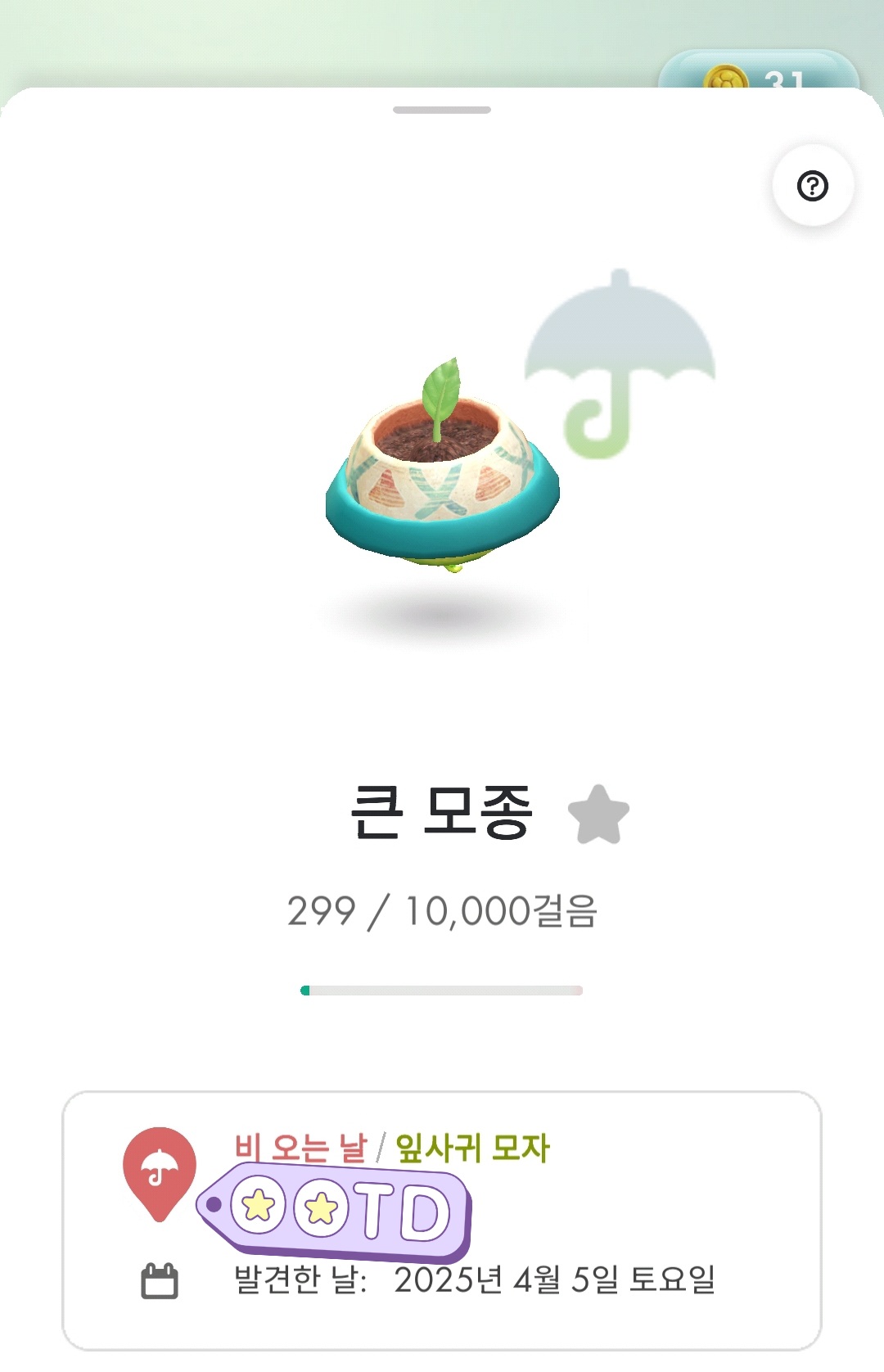This screenshot has width=884, height=1372.
Task: Open the help question mark icon
Action: click(x=813, y=186)
